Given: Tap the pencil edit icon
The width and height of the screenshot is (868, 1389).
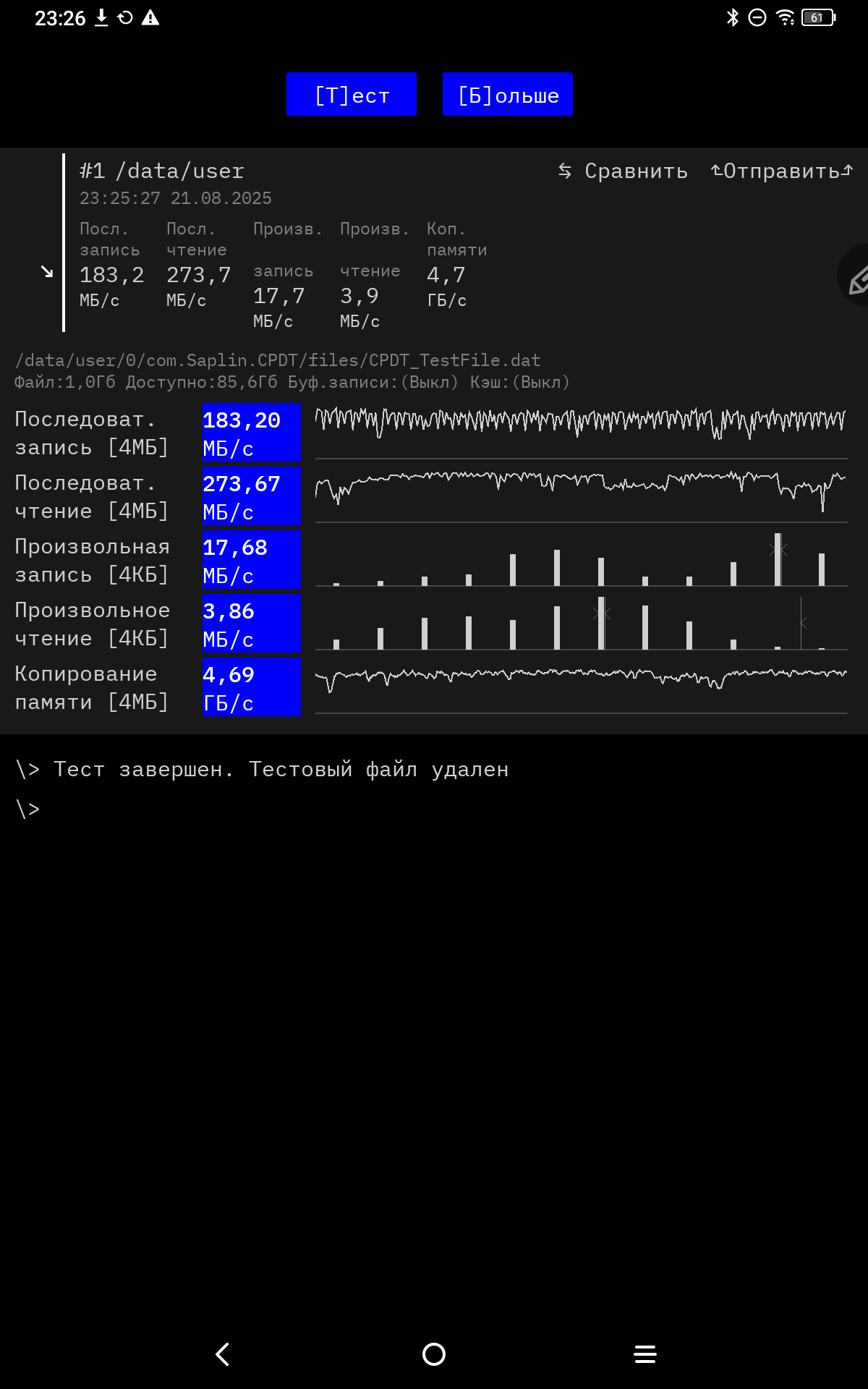Looking at the screenshot, I should [857, 278].
